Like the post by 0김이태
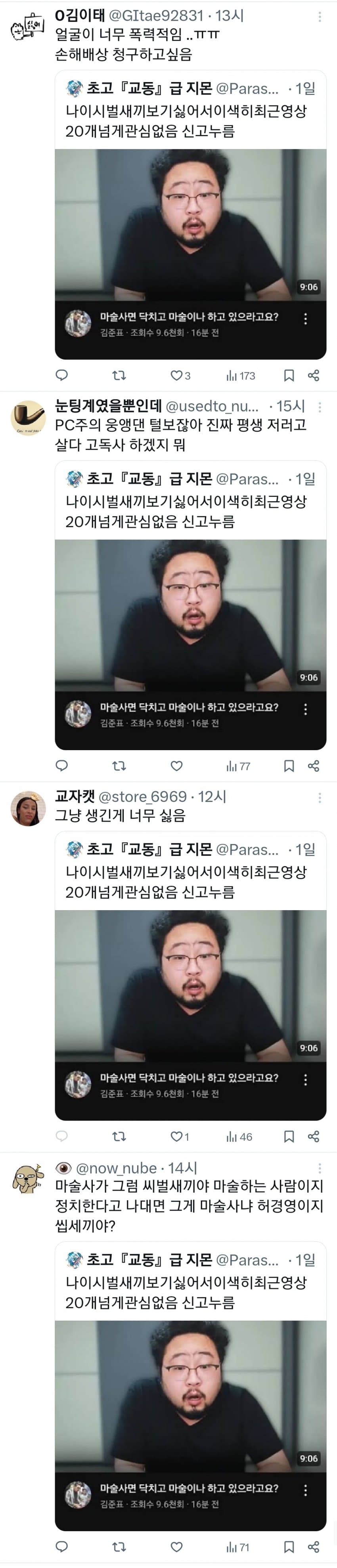Image resolution: width=337 pixels, height=1568 pixels. pos(177,376)
